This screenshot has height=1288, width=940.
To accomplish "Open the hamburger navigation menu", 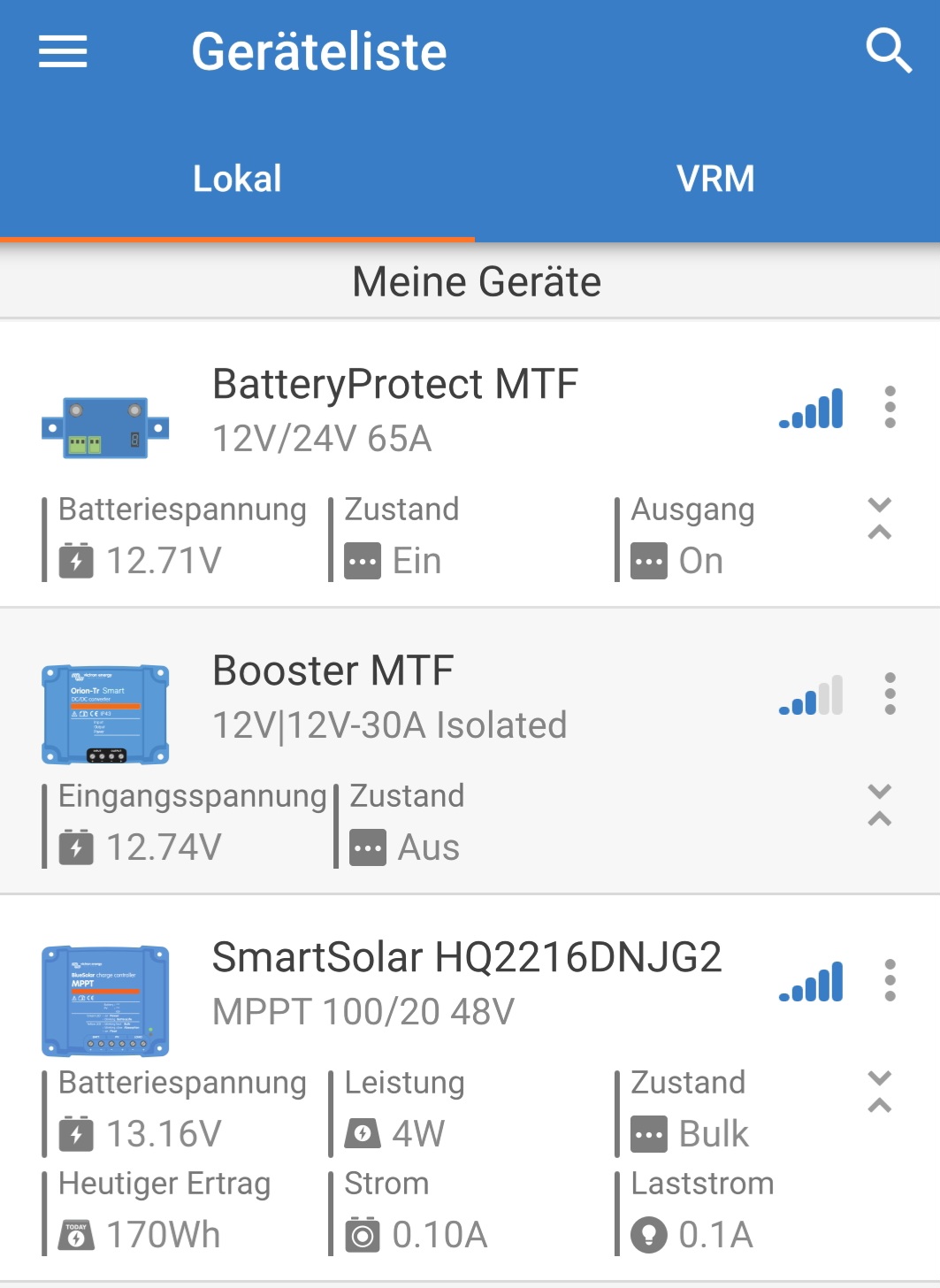I will pos(63,51).
